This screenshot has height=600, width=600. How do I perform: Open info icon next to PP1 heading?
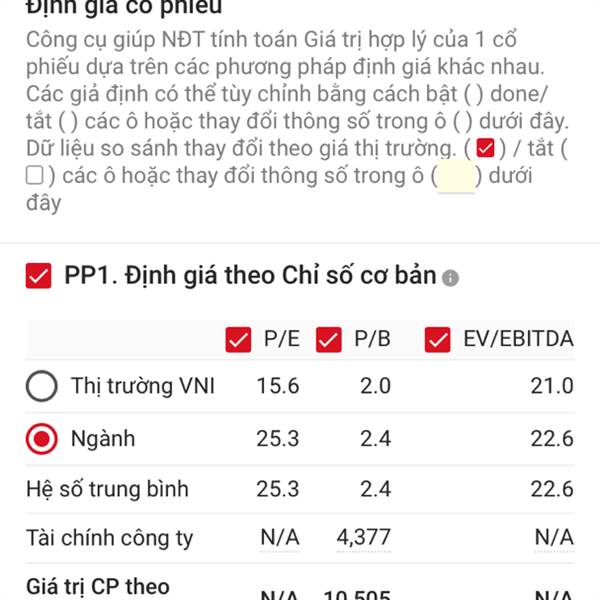pos(450,278)
